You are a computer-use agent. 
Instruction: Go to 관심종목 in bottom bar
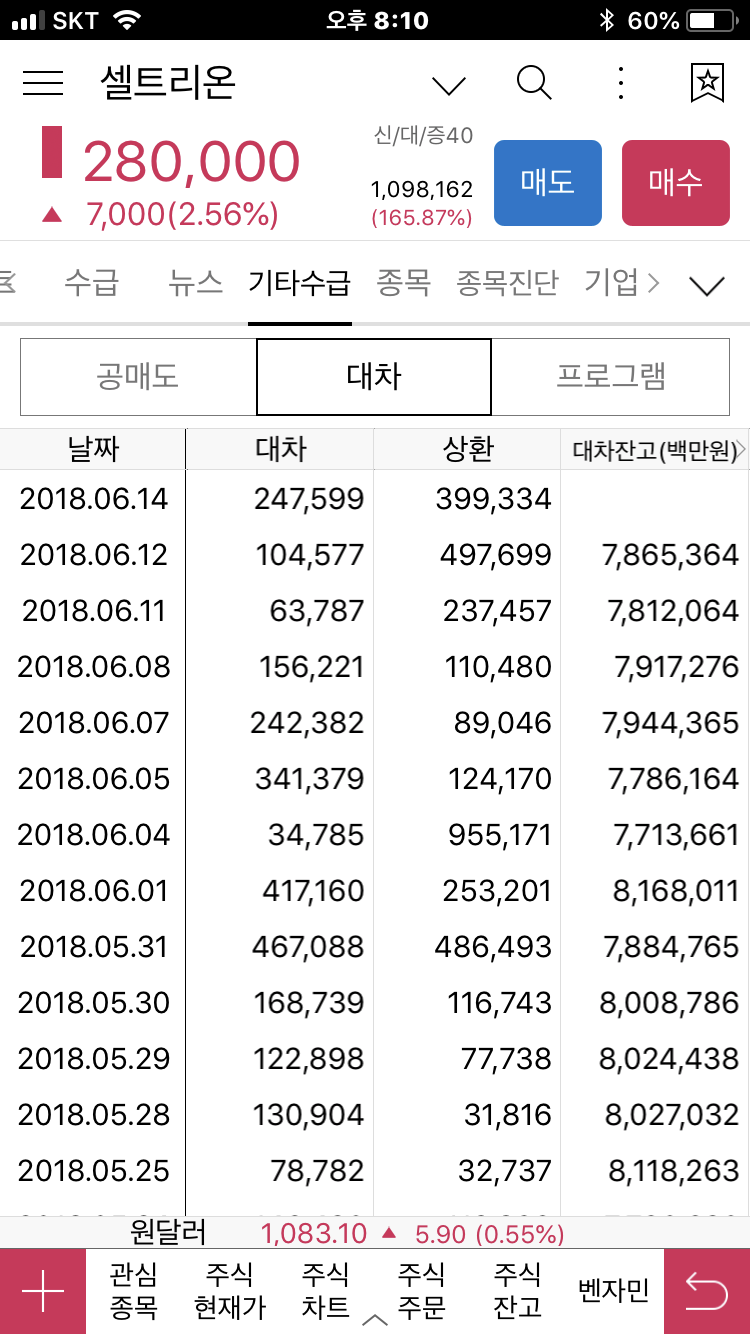(x=134, y=1291)
